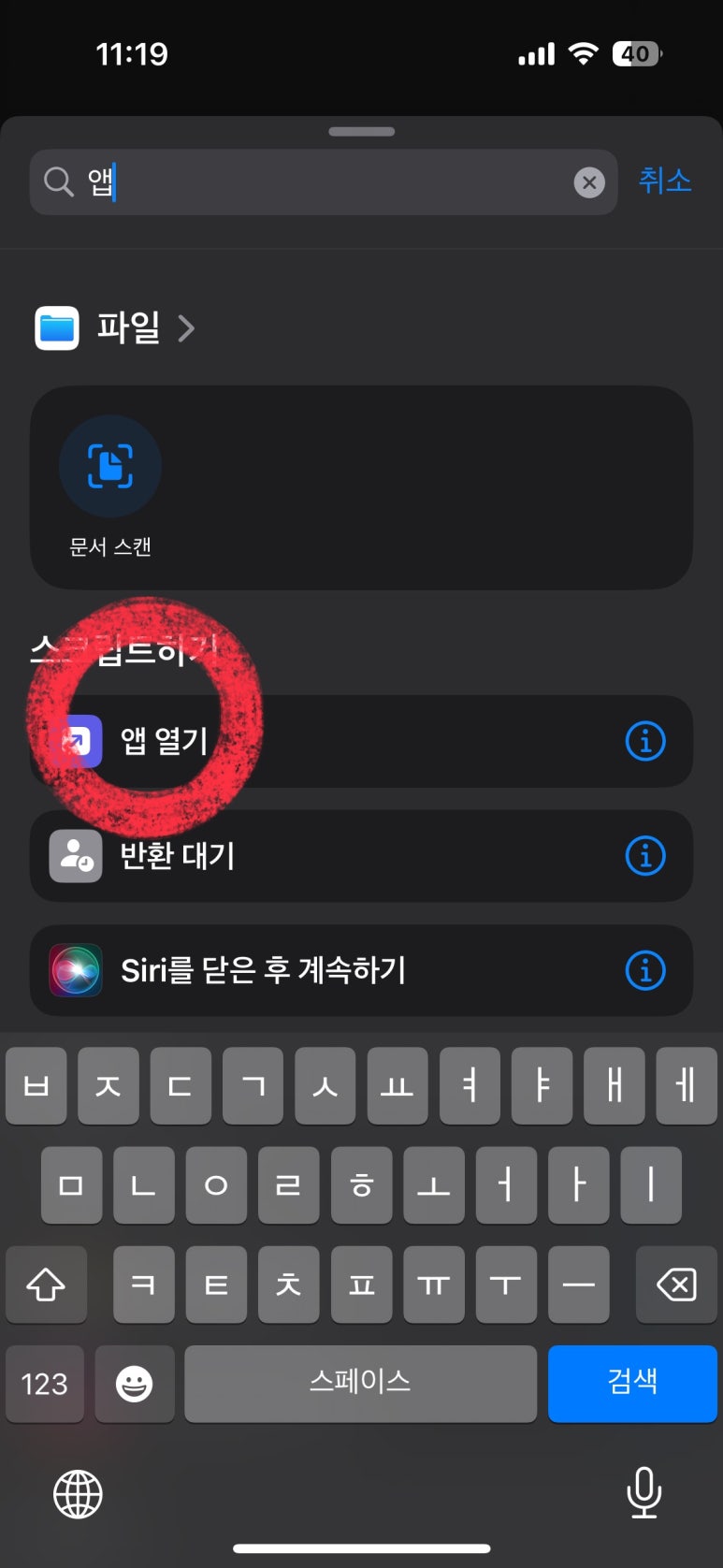Switch keyboard to 123 numbers
This screenshot has height=1568, width=723.
point(45,1383)
